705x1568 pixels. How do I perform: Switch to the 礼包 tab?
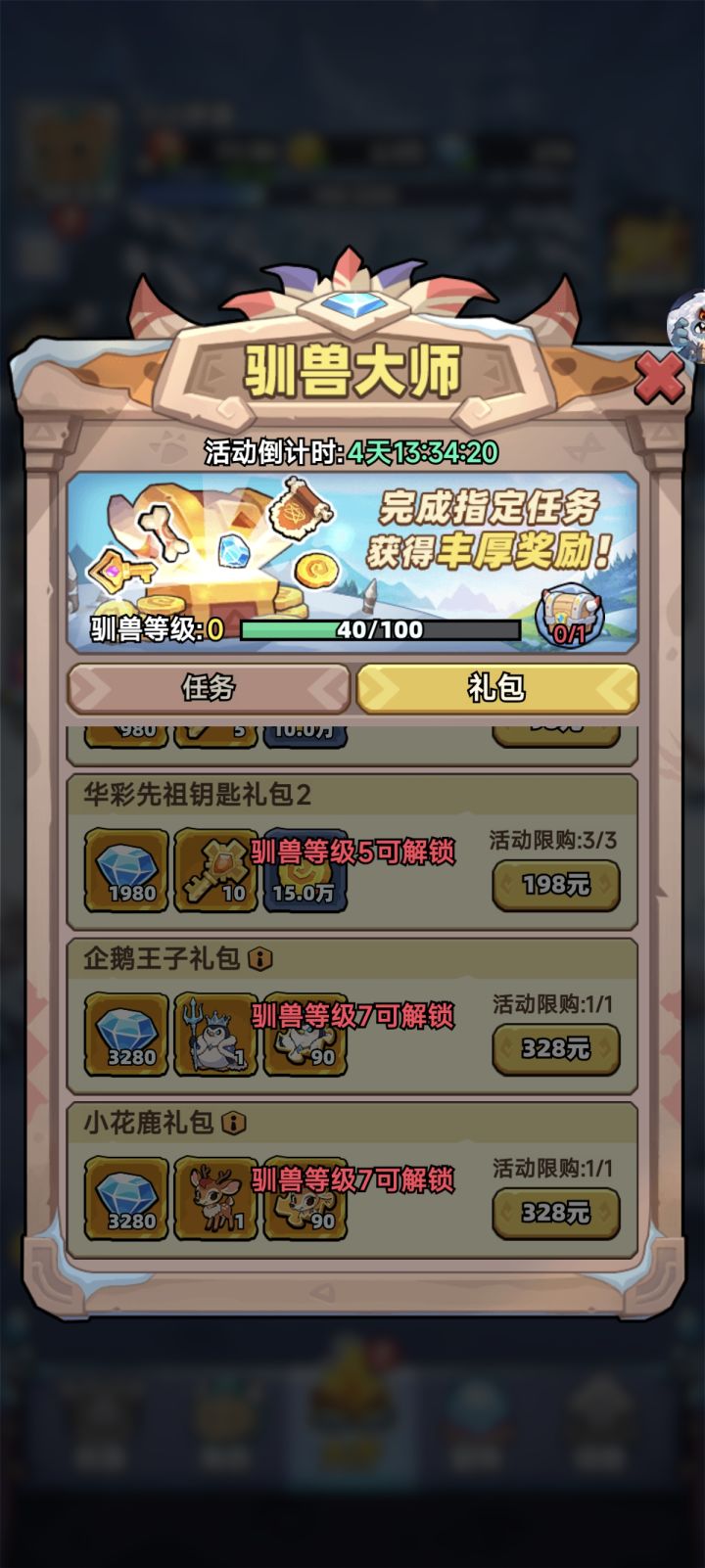click(497, 689)
